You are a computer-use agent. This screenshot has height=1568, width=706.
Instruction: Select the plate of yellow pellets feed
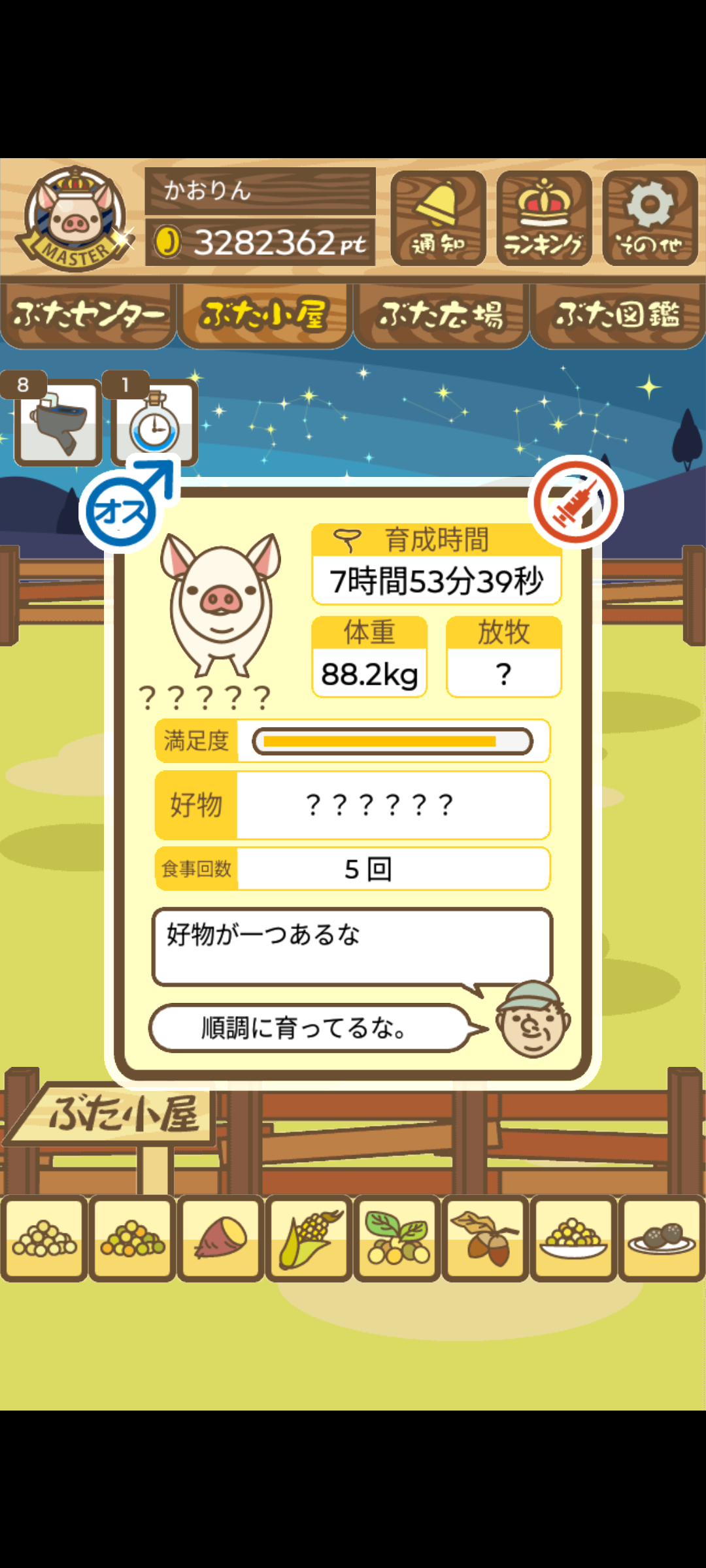pyautogui.click(x=573, y=1238)
